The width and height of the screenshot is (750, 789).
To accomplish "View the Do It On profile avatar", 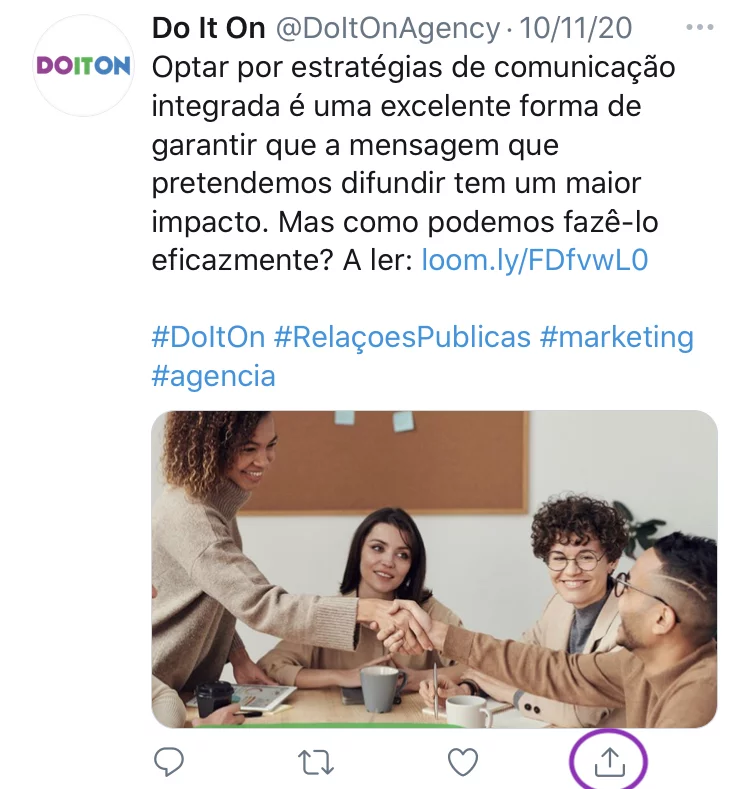I will (84, 67).
